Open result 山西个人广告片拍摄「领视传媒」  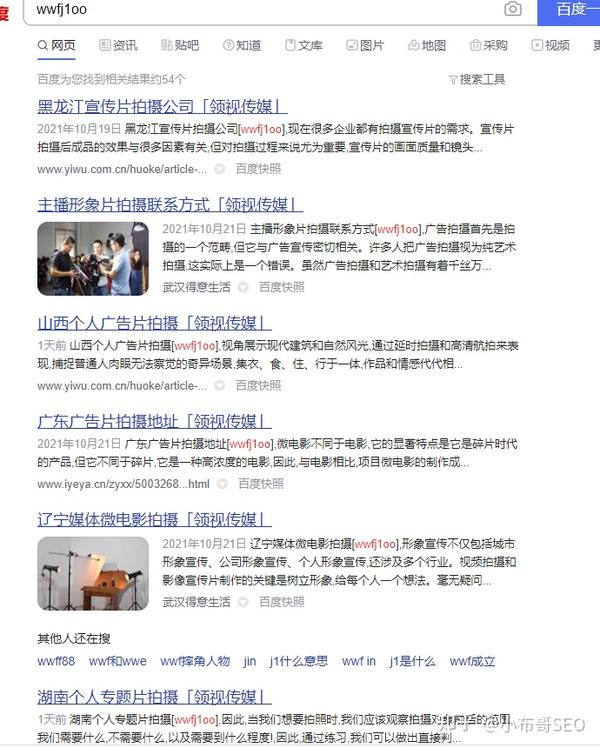pyautogui.click(x=154, y=323)
